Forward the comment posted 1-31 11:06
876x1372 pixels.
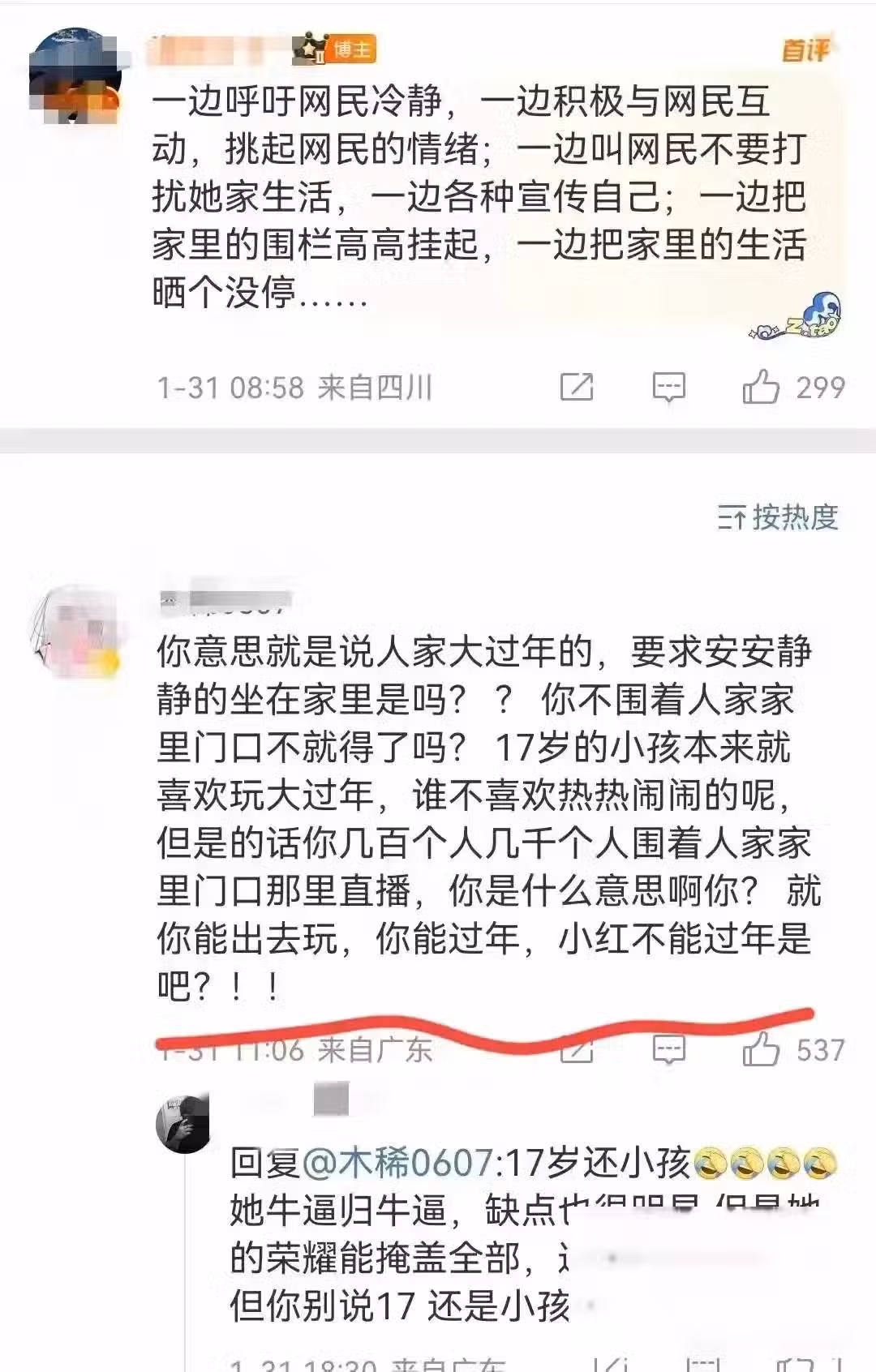[x=577, y=1052]
